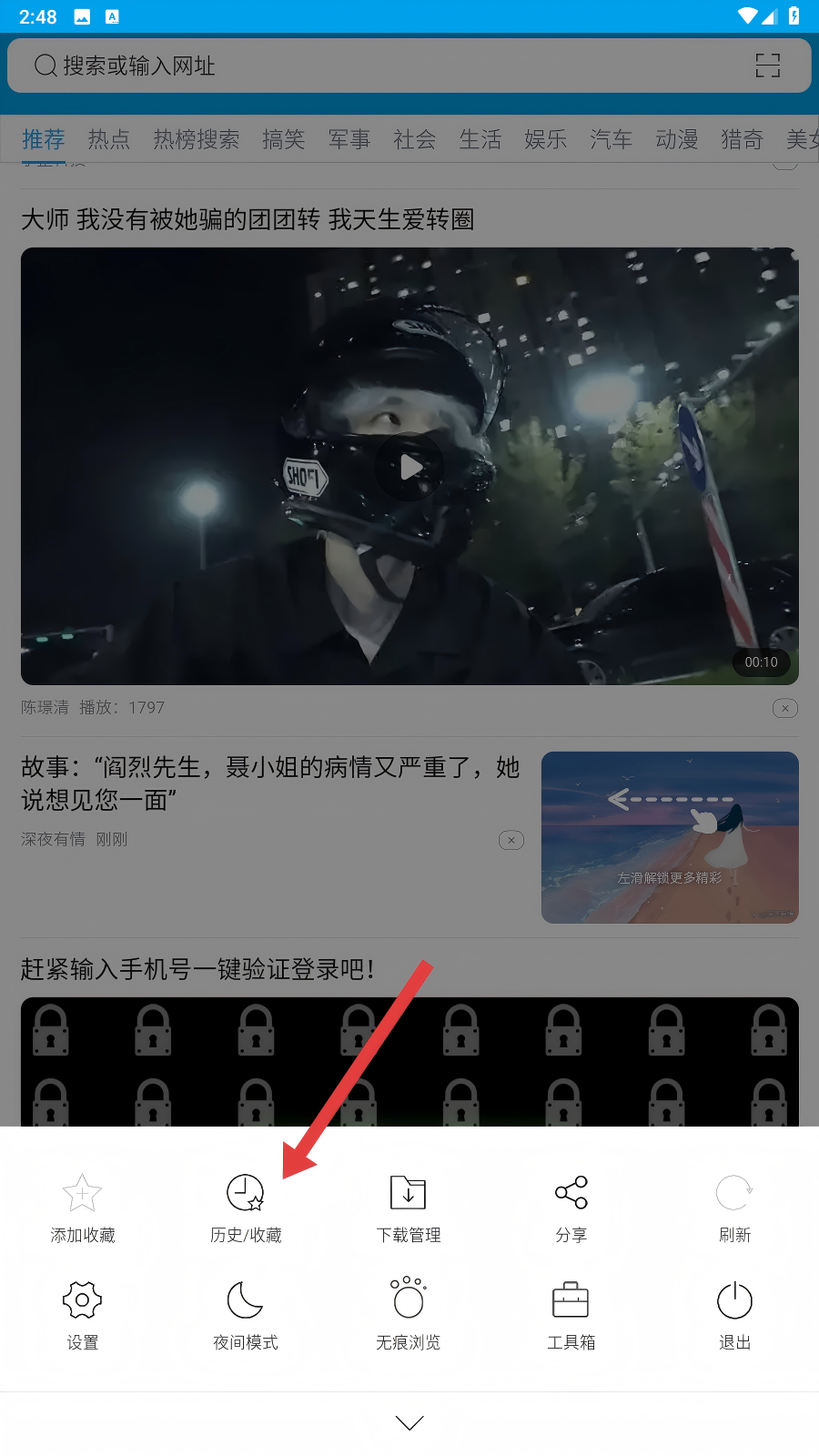Collapse the menu with the down chevron
This screenshot has width=819, height=1456.
pyautogui.click(x=409, y=1423)
